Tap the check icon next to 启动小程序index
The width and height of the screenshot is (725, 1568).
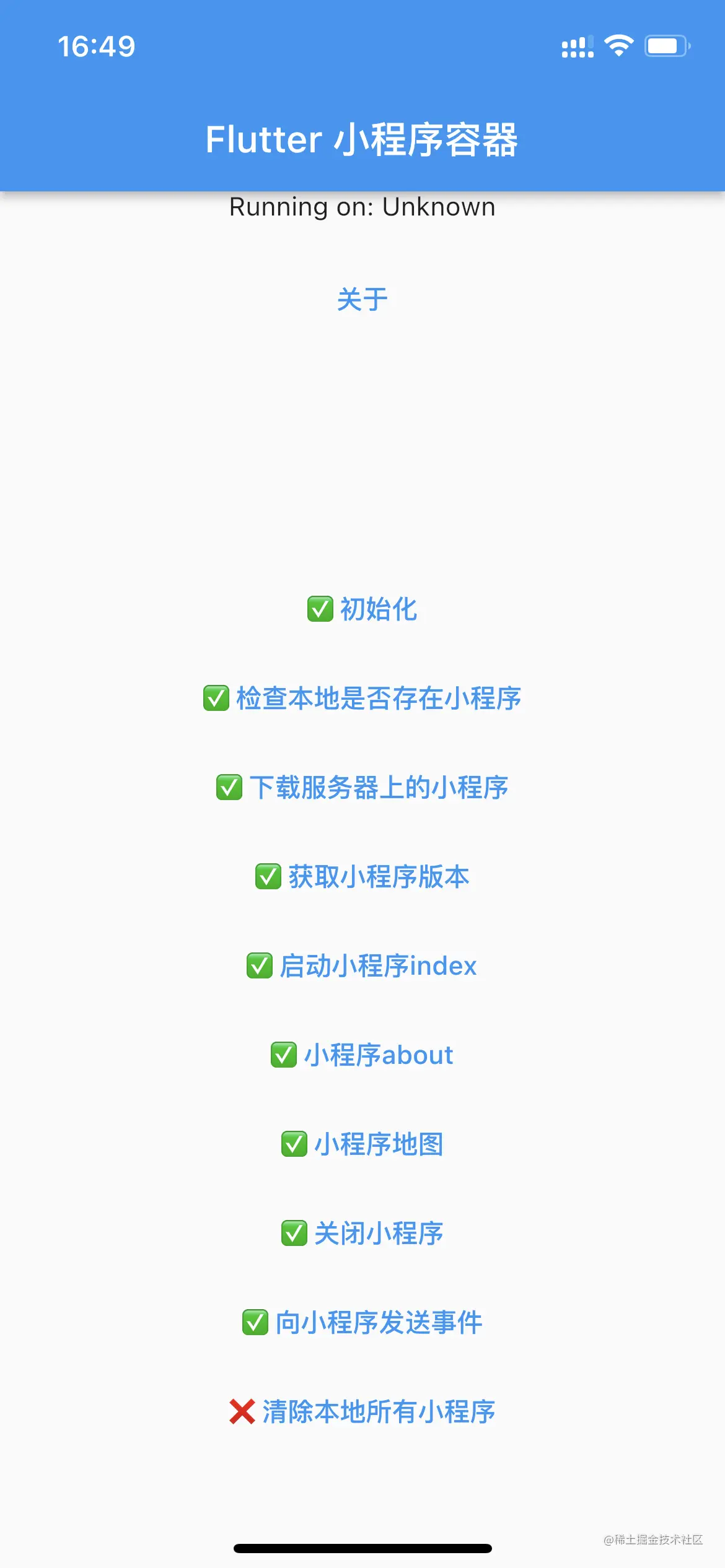coord(260,965)
